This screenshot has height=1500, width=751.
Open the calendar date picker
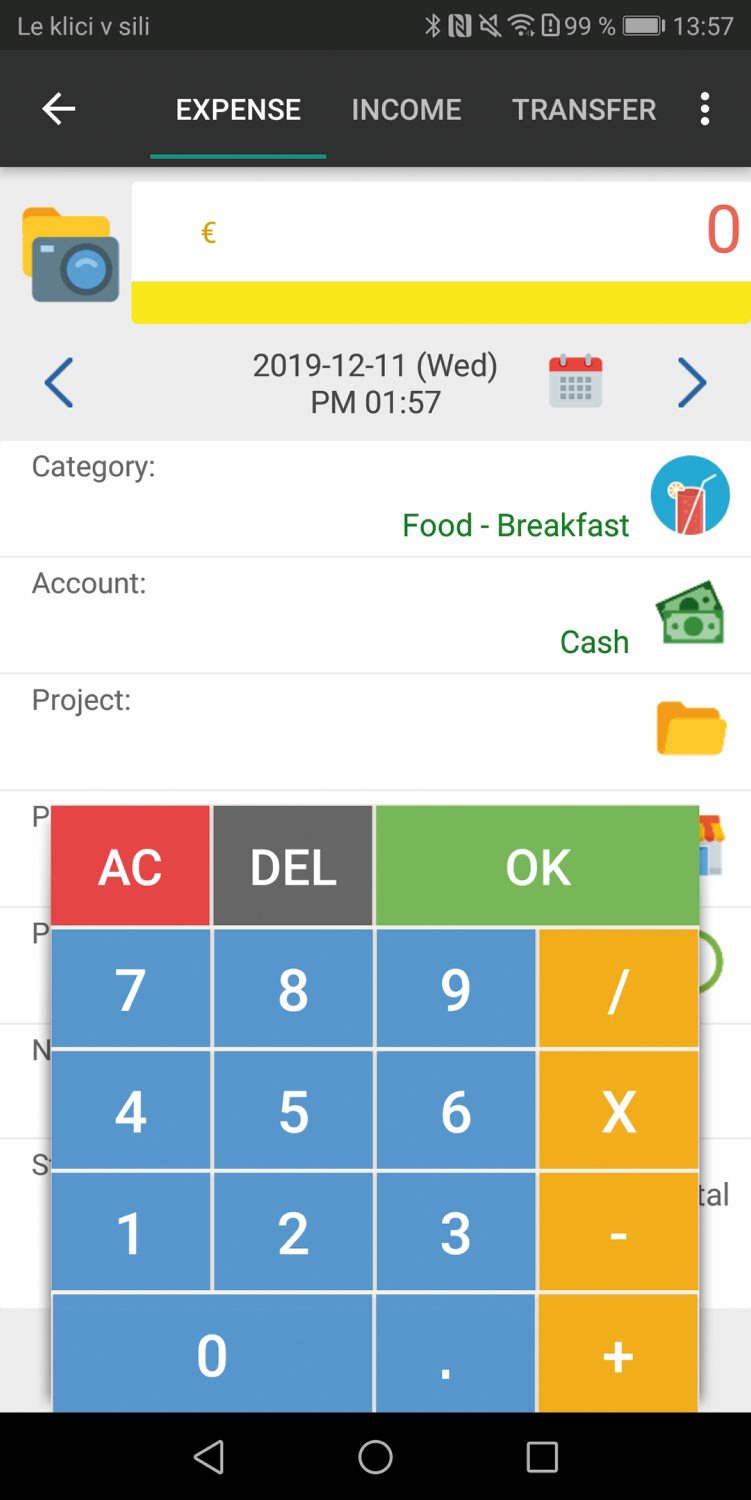(x=576, y=381)
